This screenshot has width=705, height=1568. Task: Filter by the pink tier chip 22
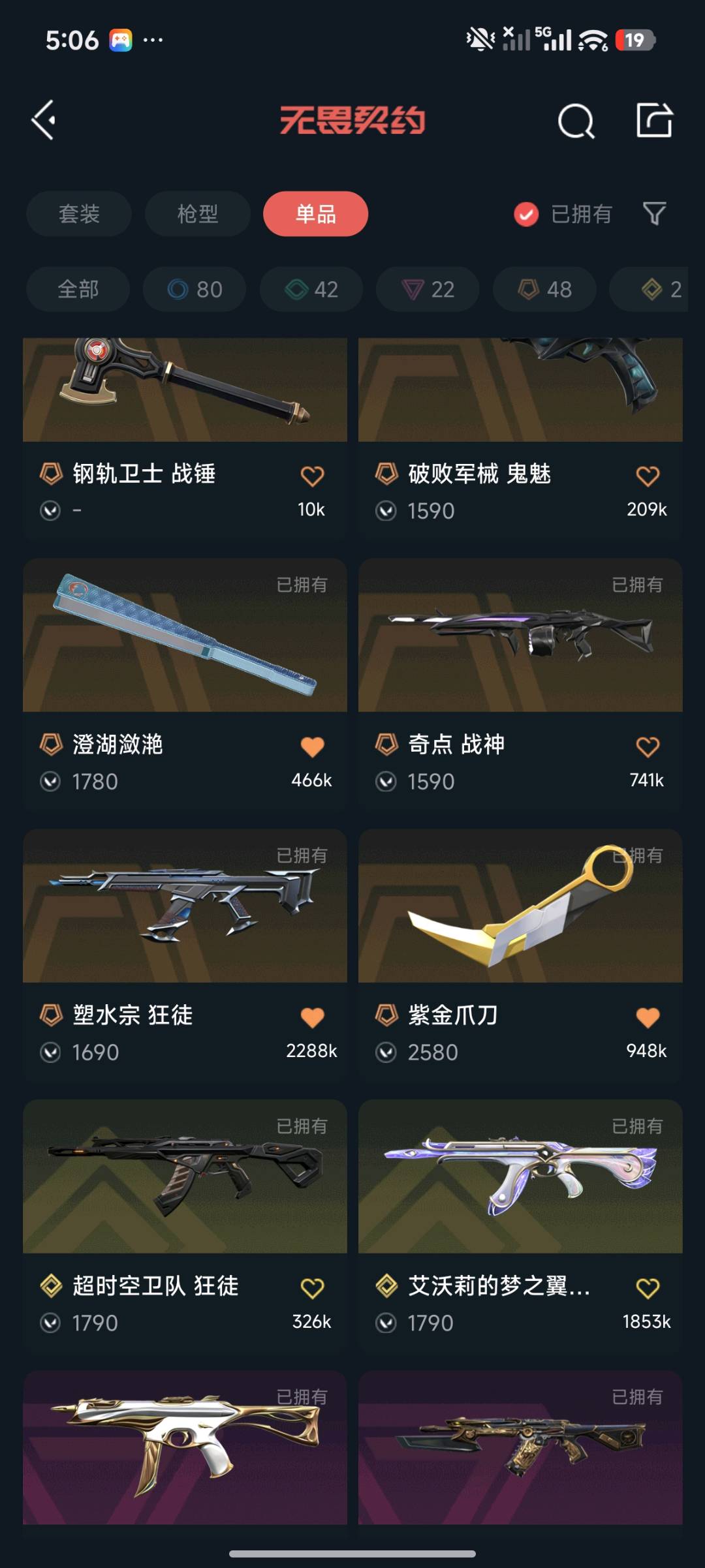point(428,289)
